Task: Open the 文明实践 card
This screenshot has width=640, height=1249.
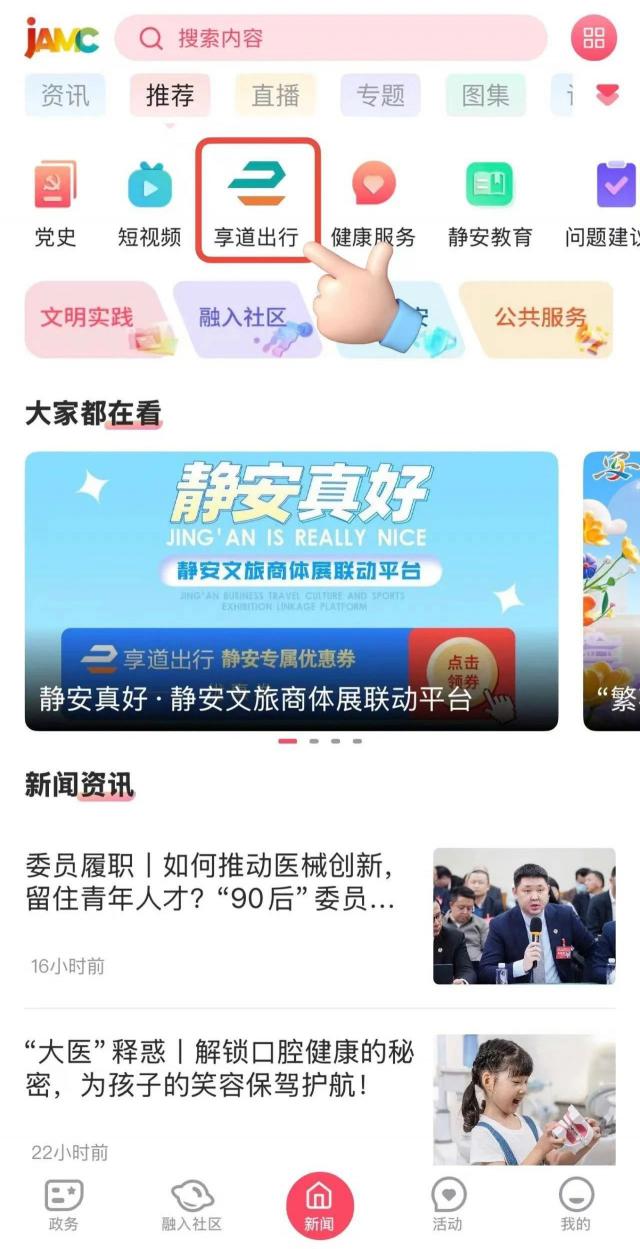Action: 90,319
